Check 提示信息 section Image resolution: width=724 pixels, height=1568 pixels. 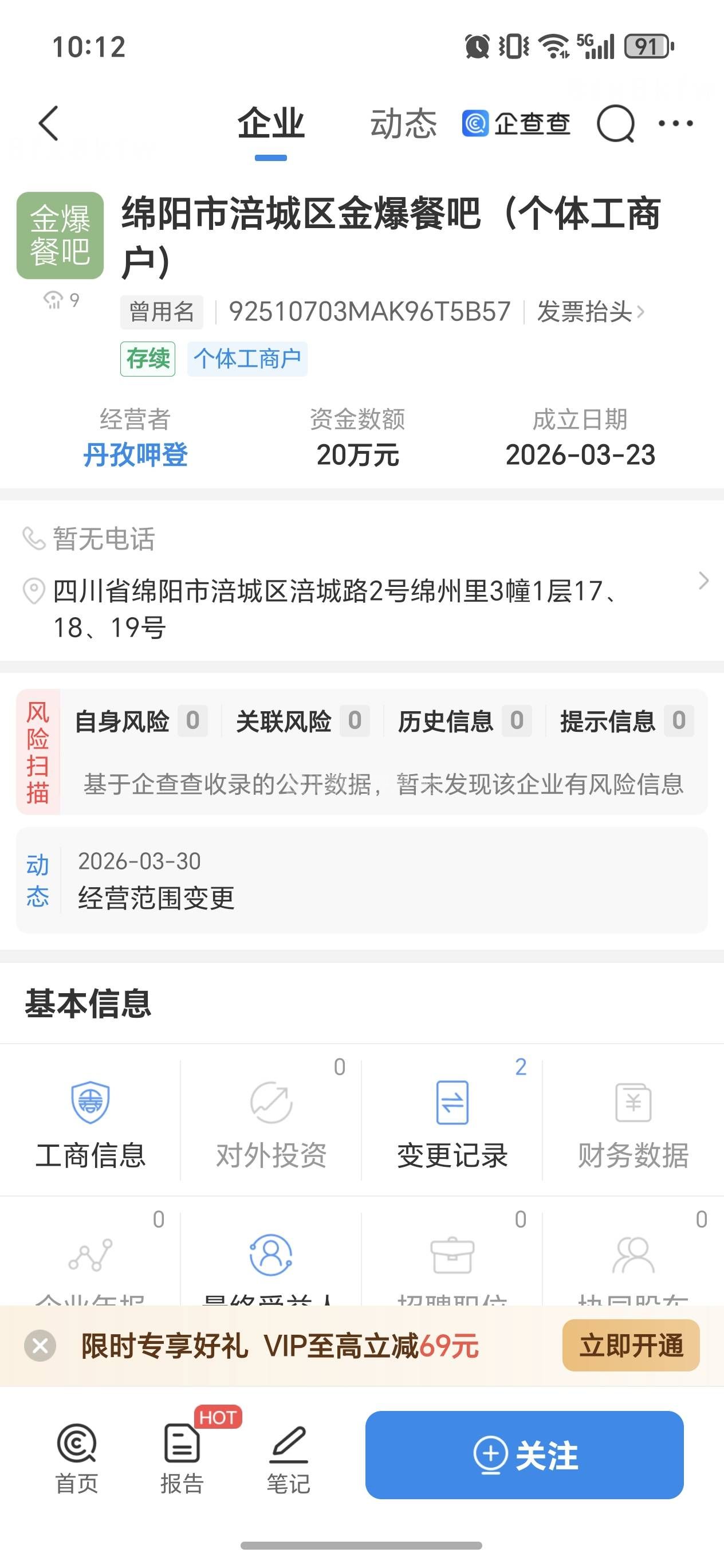[x=625, y=722]
